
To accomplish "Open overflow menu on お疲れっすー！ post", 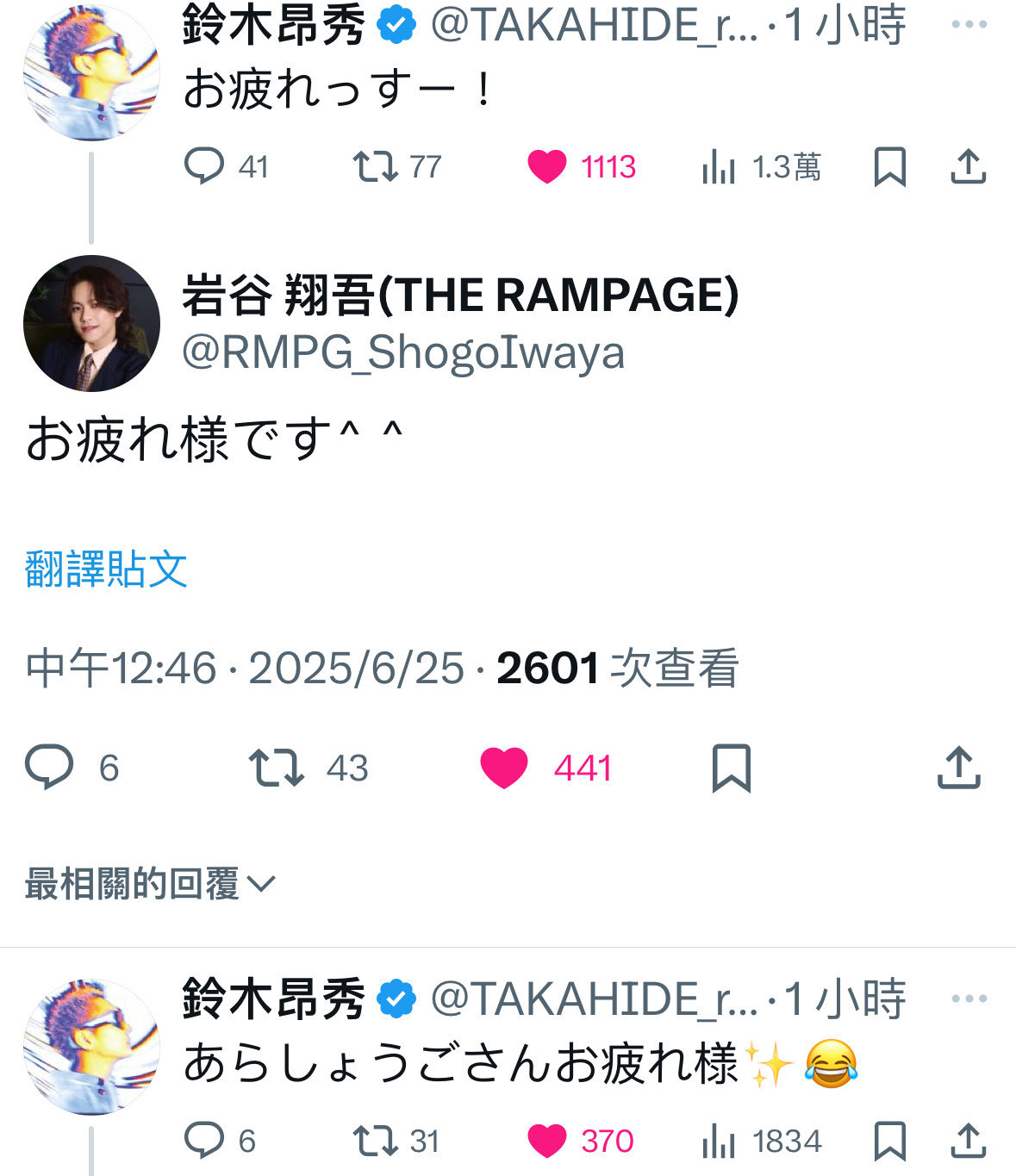I will (969, 24).
